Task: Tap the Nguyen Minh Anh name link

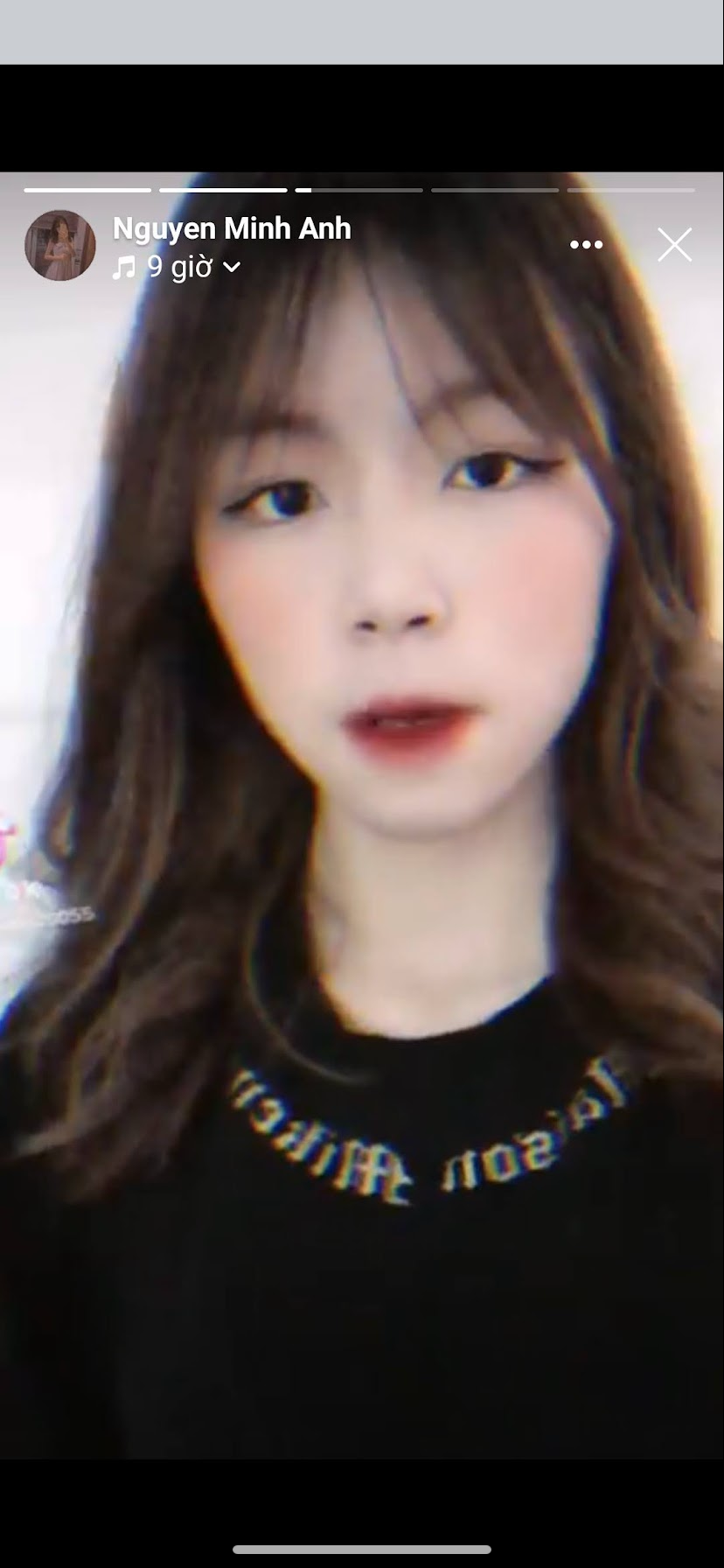Action: click(232, 228)
